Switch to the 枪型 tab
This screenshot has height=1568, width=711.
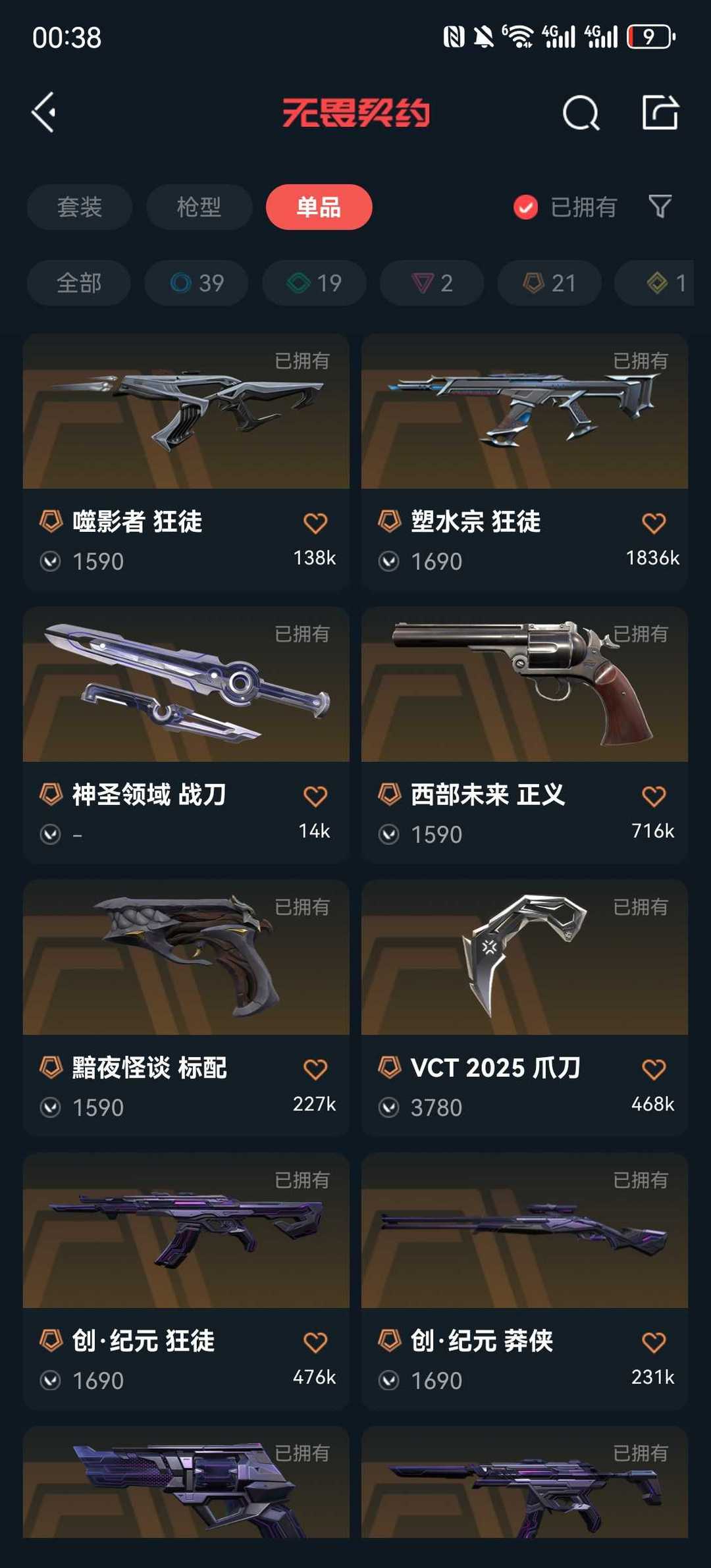(199, 207)
